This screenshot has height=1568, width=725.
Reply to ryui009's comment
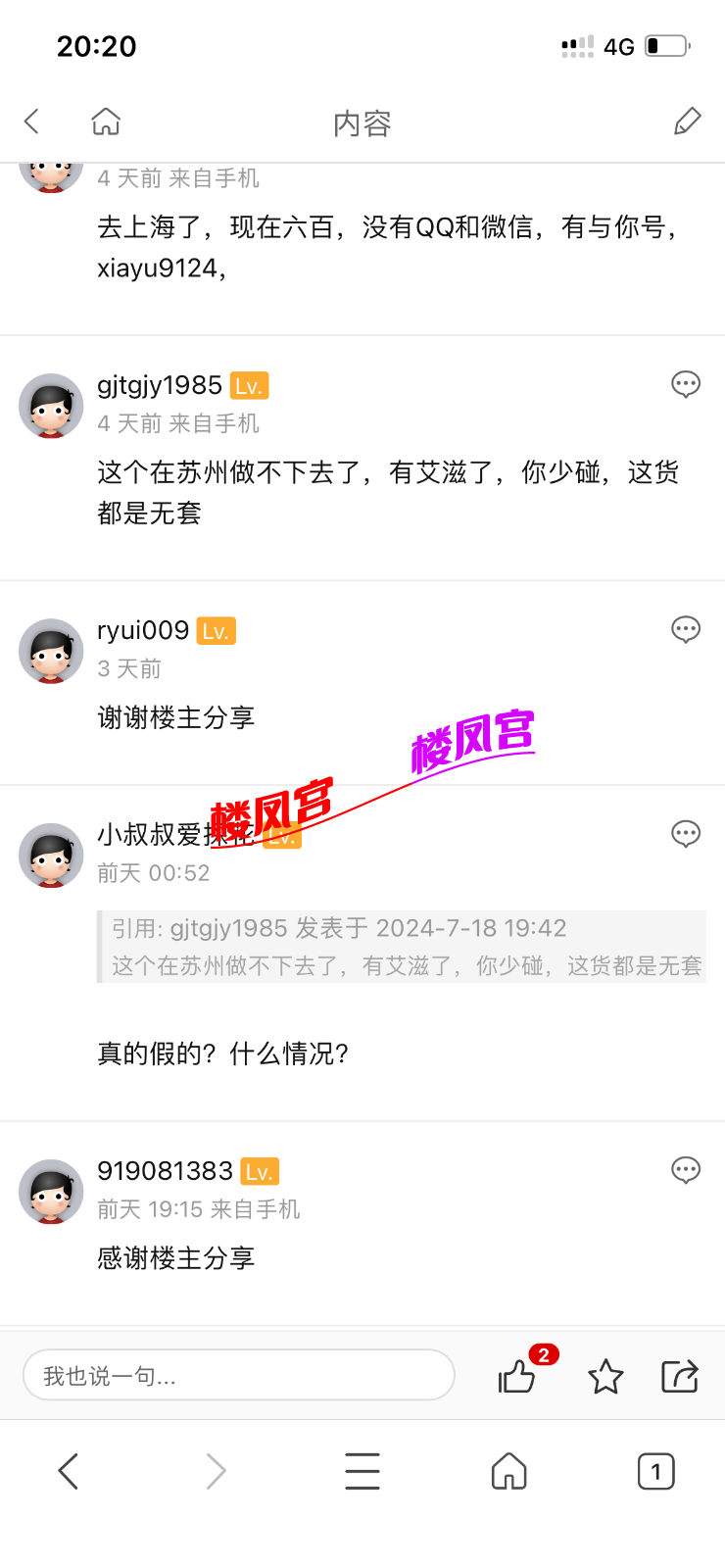coord(686,629)
